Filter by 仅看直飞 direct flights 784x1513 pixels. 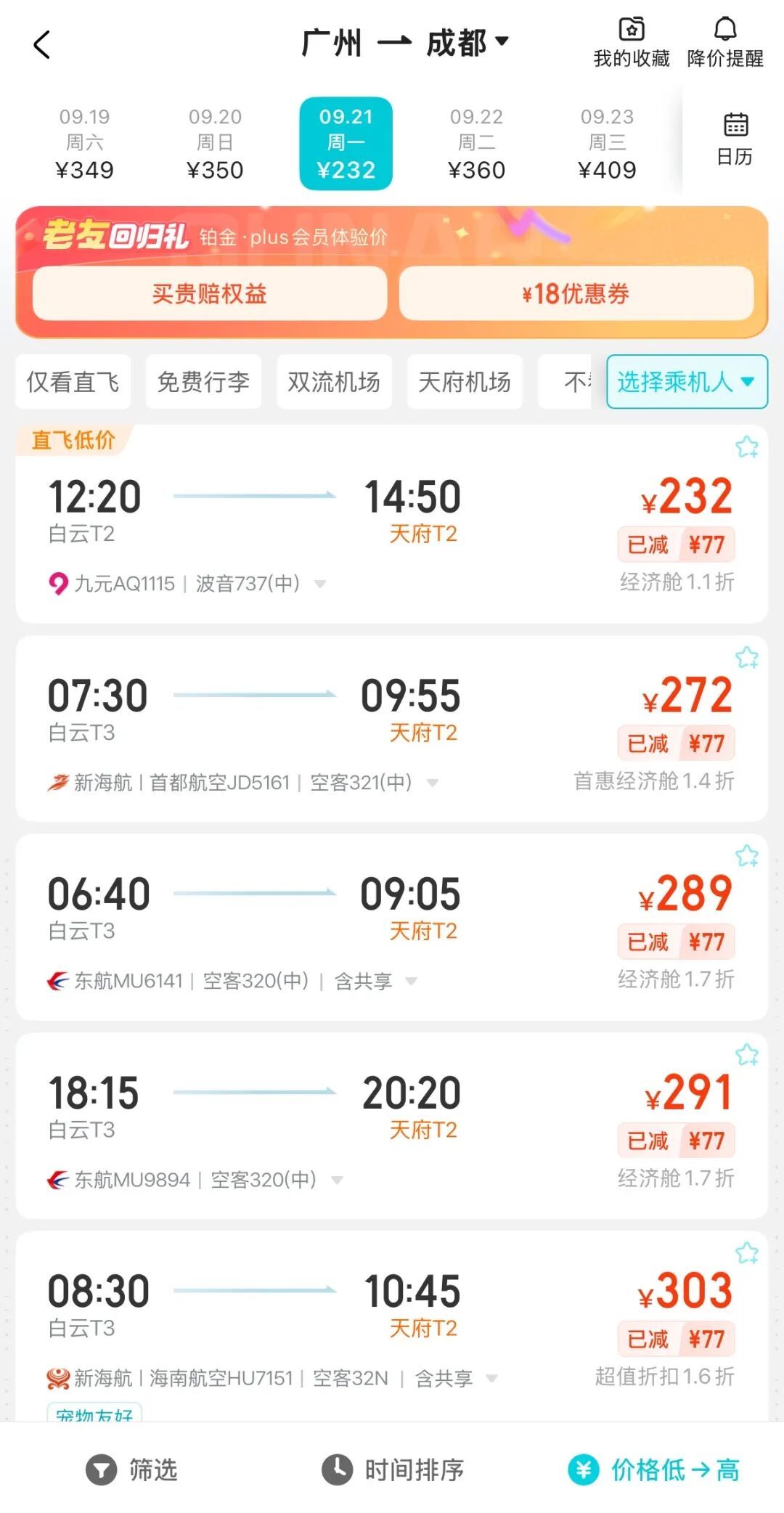[73, 382]
